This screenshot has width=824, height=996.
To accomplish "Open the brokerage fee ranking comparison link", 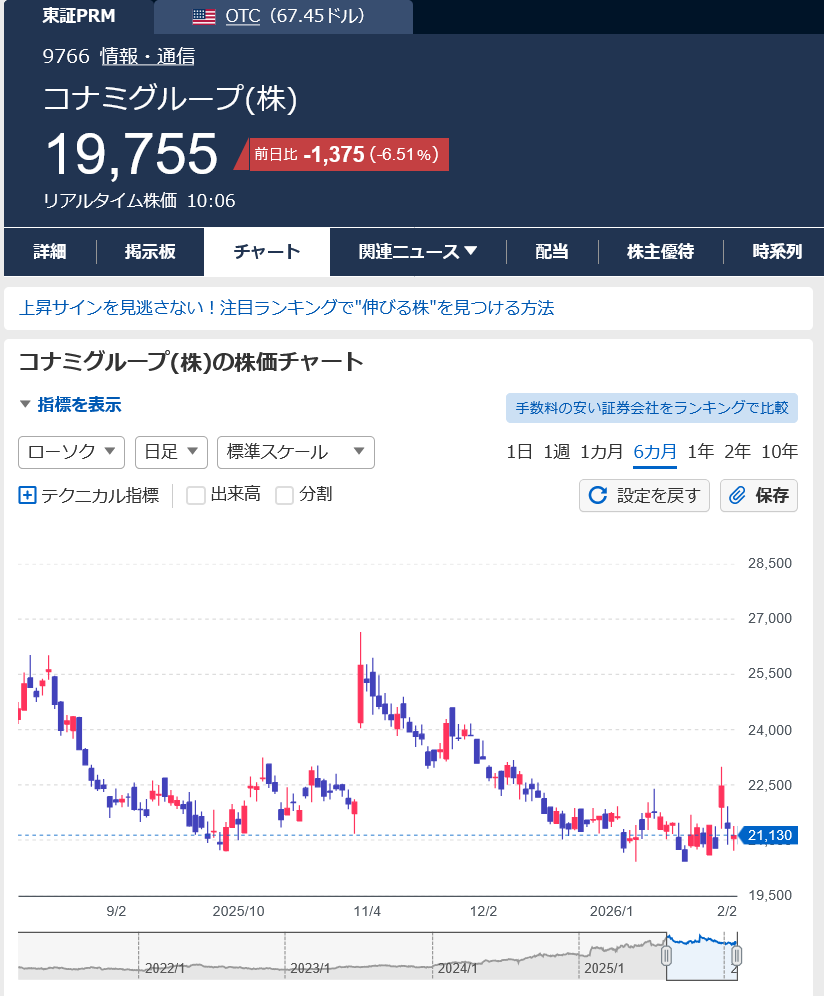I will tap(652, 408).
